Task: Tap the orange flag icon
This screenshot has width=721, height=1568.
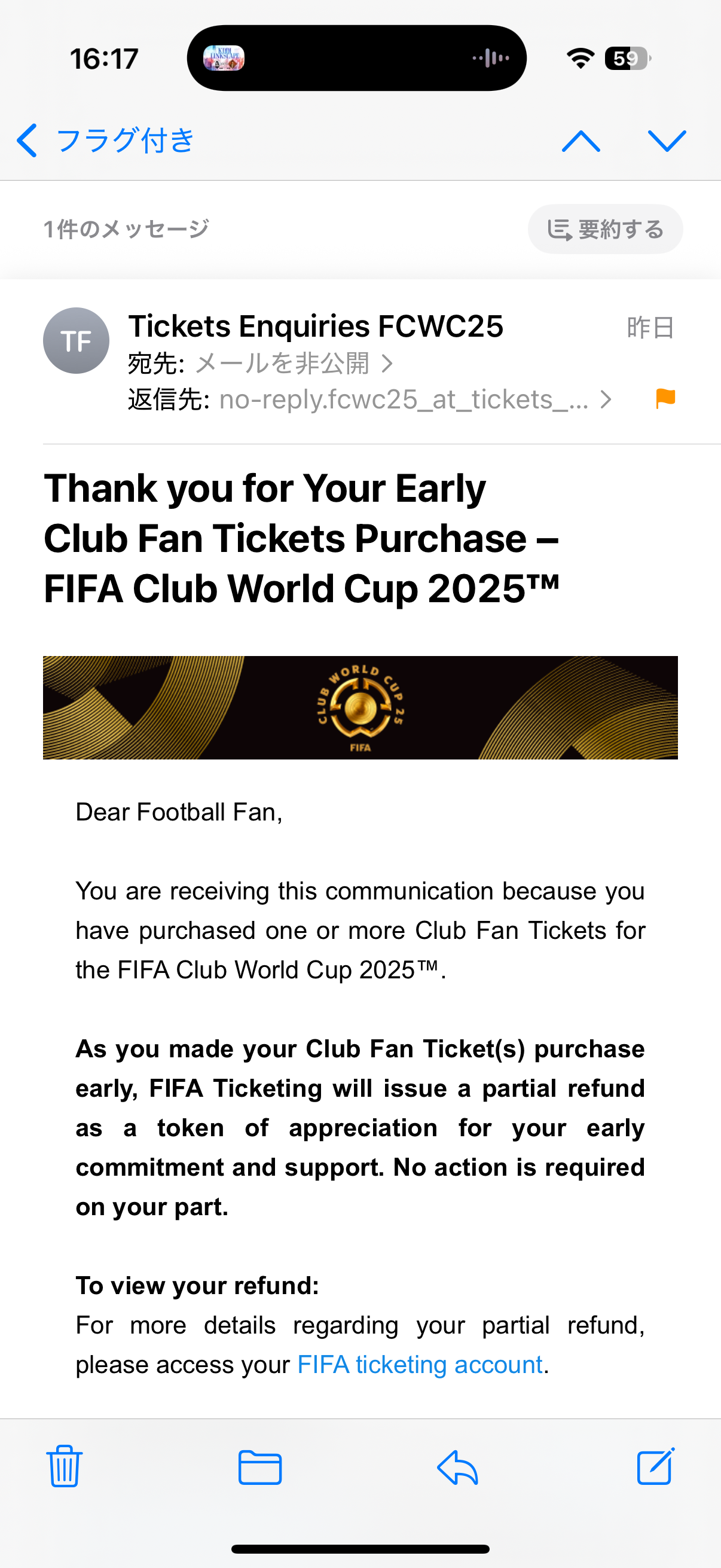Action: click(665, 399)
